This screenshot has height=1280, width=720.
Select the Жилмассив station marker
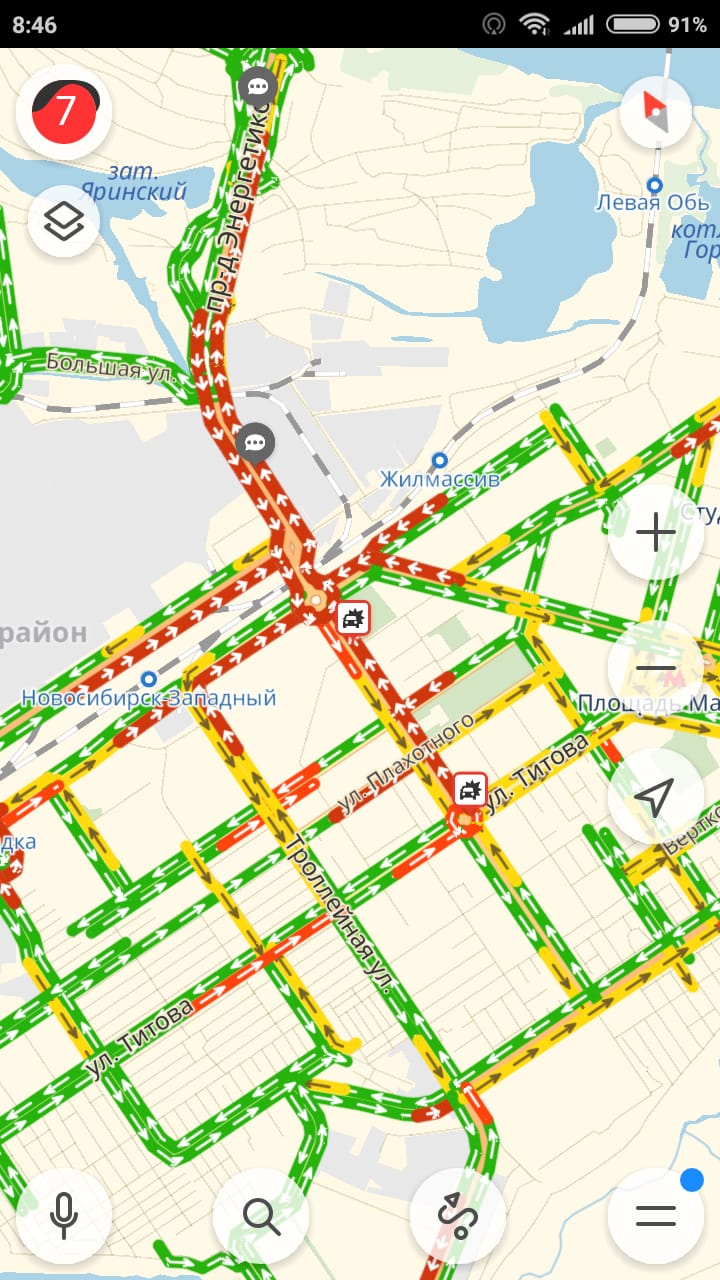pyautogui.click(x=438, y=460)
